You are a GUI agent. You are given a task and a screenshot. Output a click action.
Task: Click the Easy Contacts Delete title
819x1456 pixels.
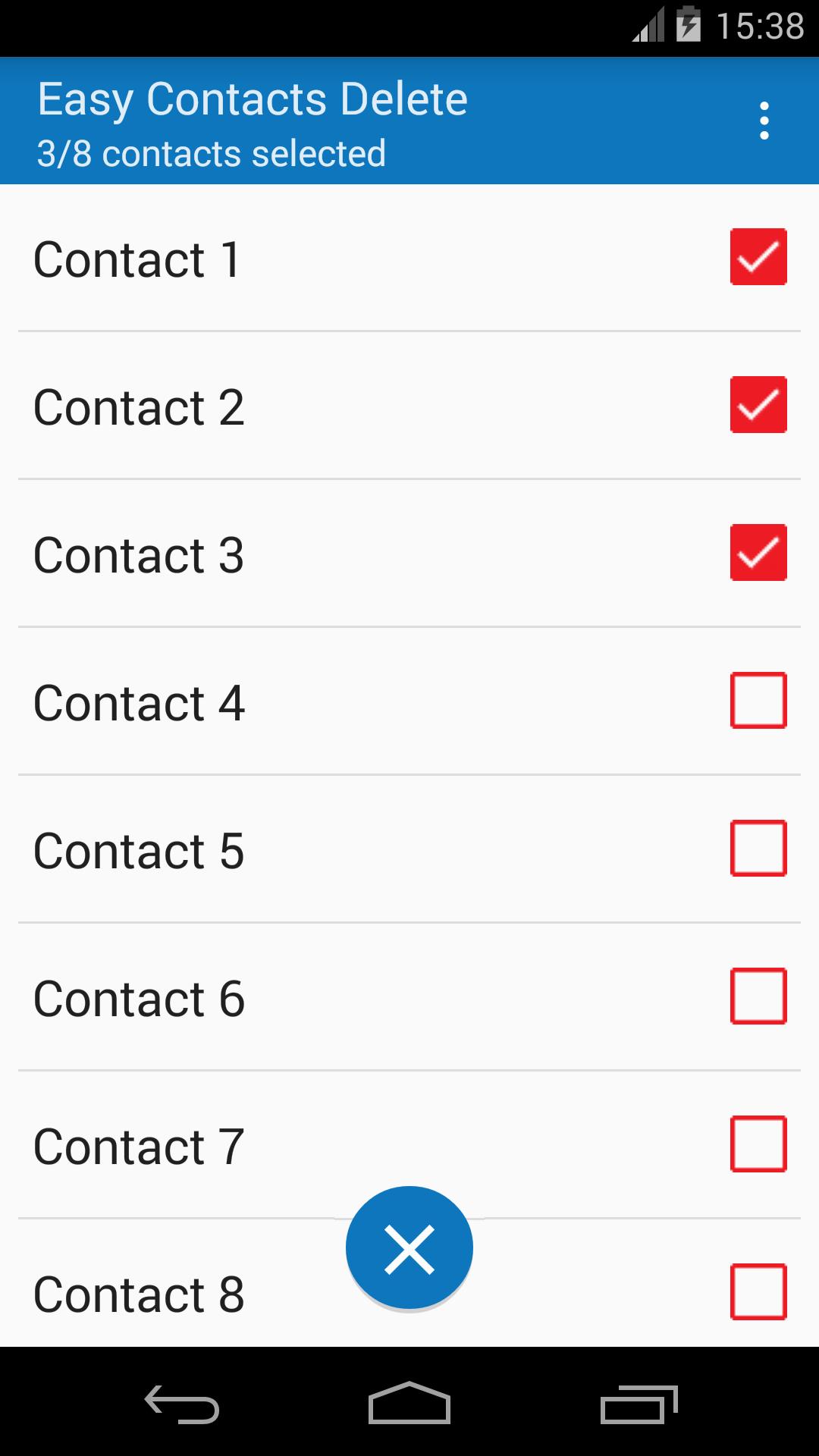coord(252,97)
